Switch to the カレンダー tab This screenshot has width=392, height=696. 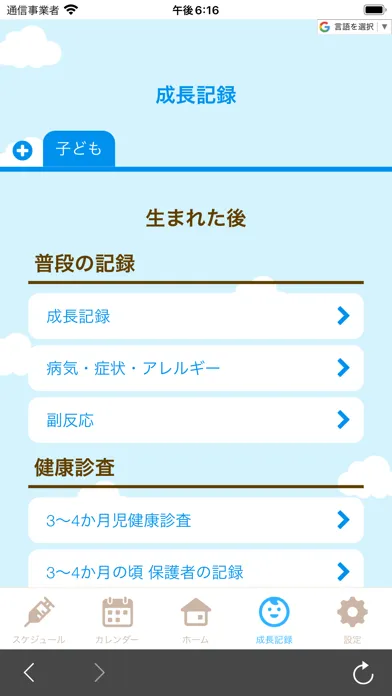[117, 620]
